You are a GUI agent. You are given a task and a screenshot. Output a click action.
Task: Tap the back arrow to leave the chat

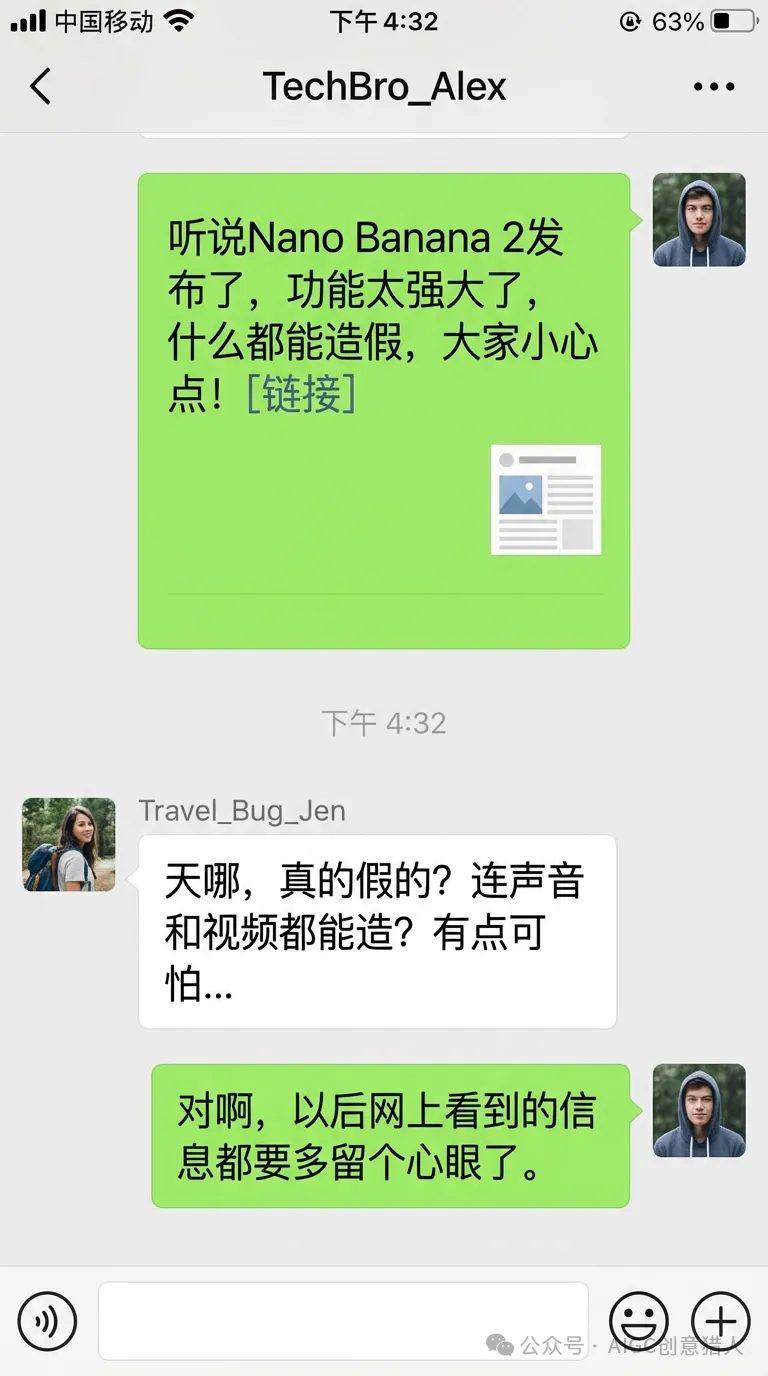click(40, 86)
